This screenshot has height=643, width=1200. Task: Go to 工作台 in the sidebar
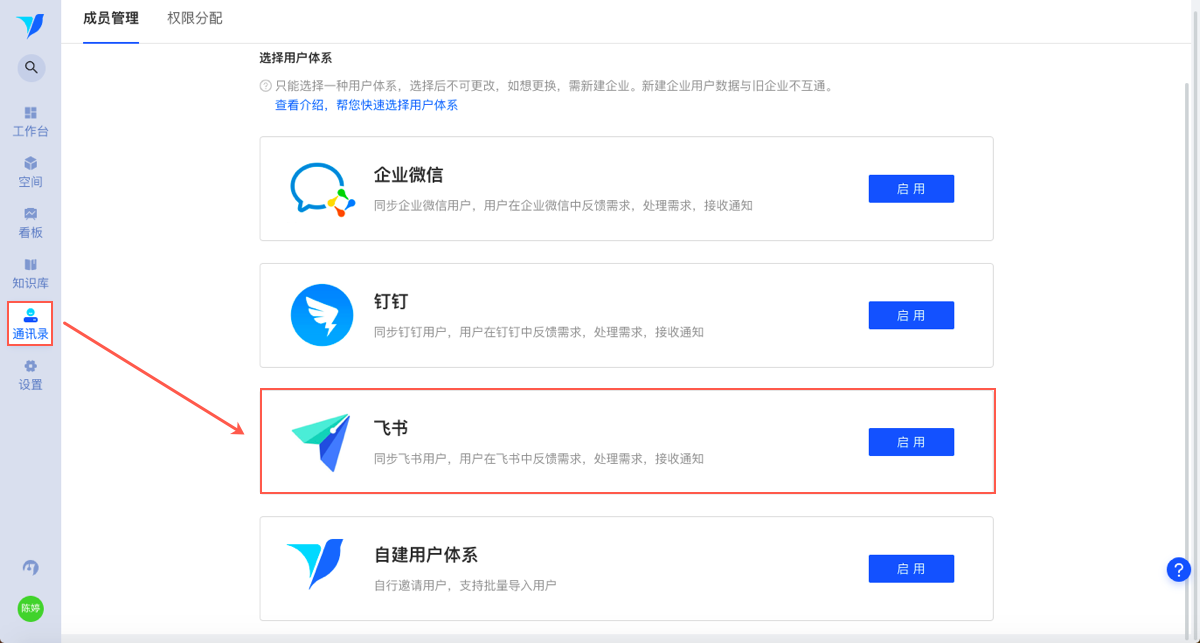tap(30, 121)
